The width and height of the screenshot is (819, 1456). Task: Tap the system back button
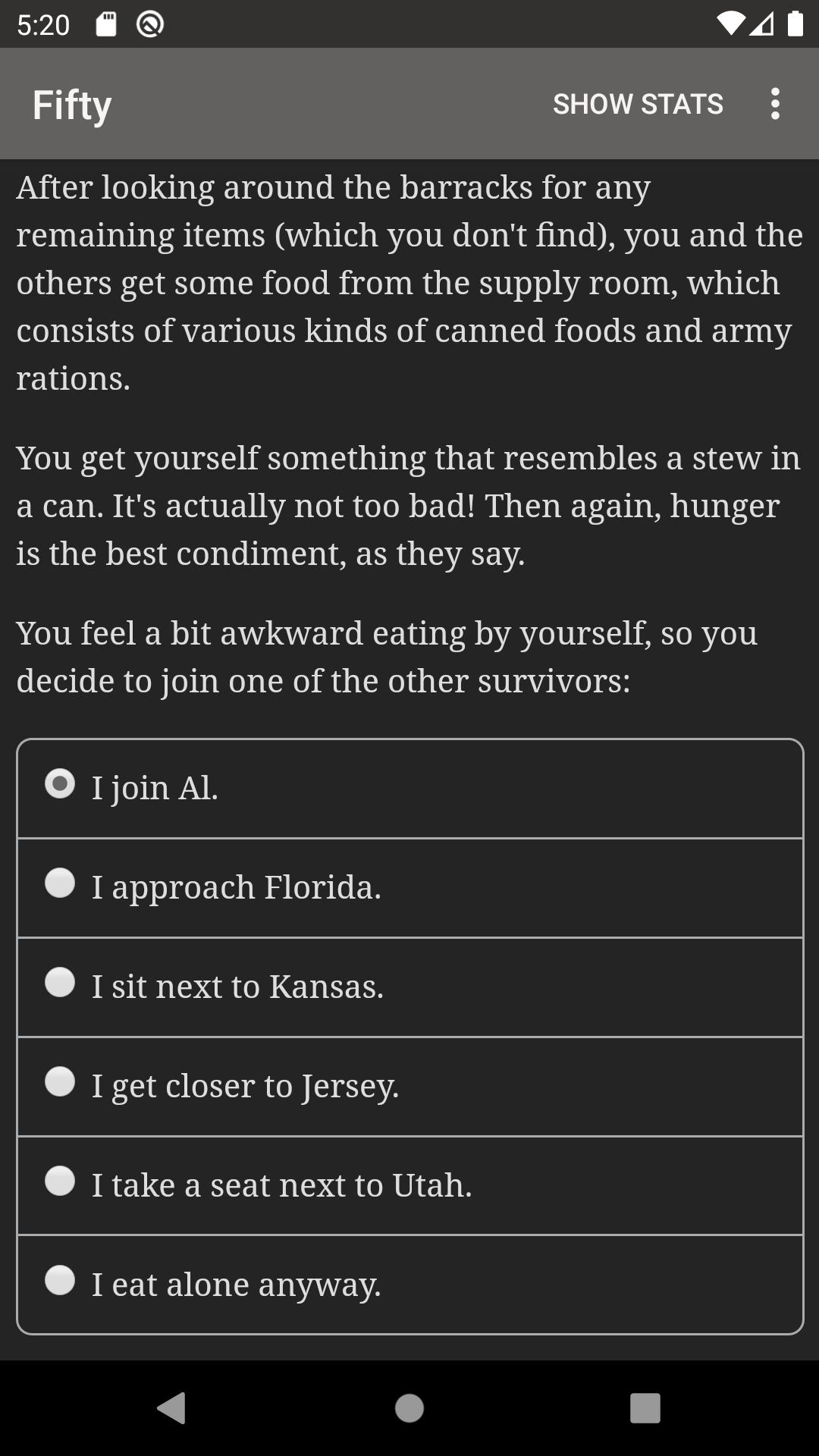pyautogui.click(x=171, y=1408)
